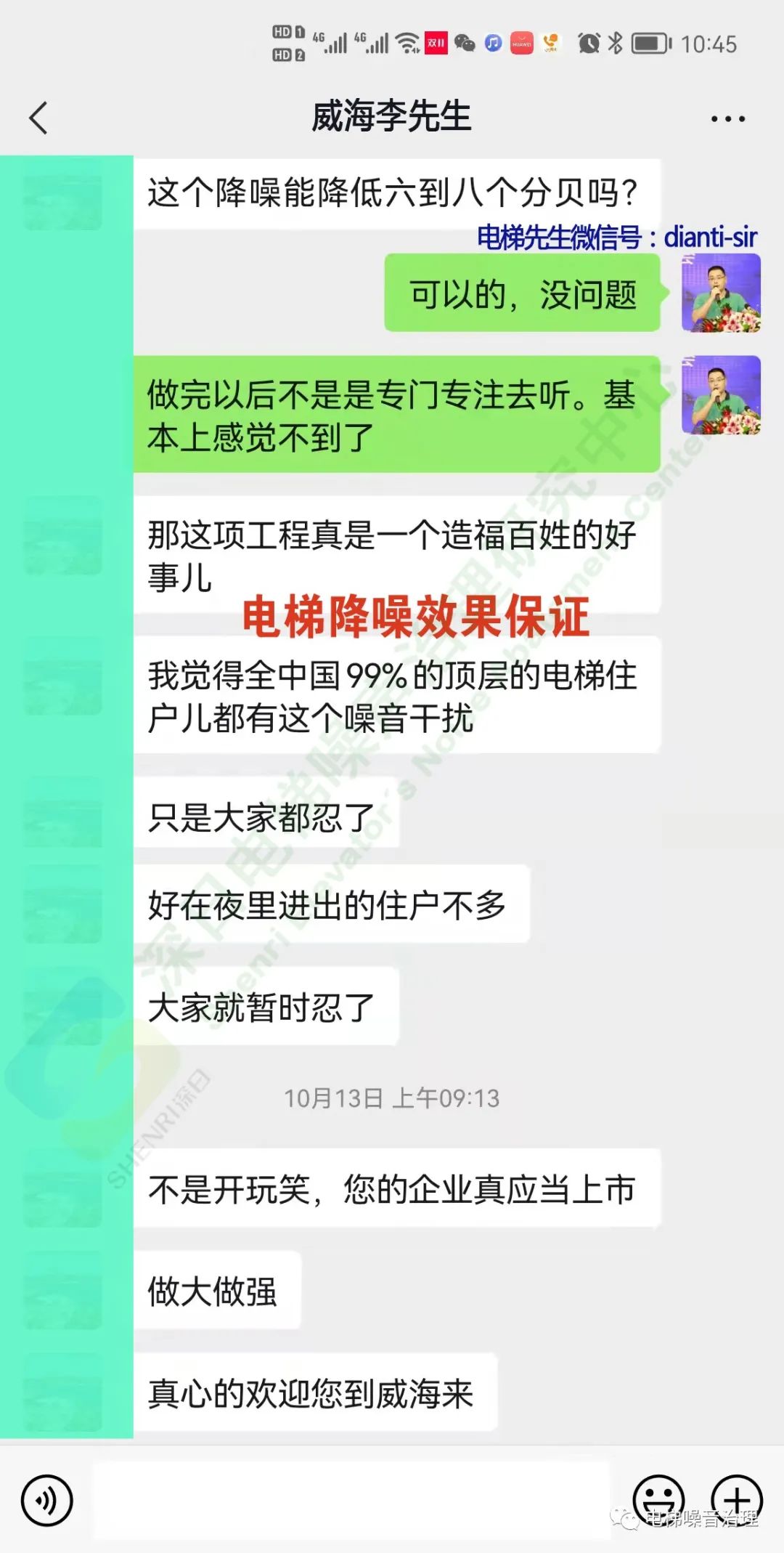Open sender's avatar beside 可以的，没问题

pyautogui.click(x=721, y=293)
